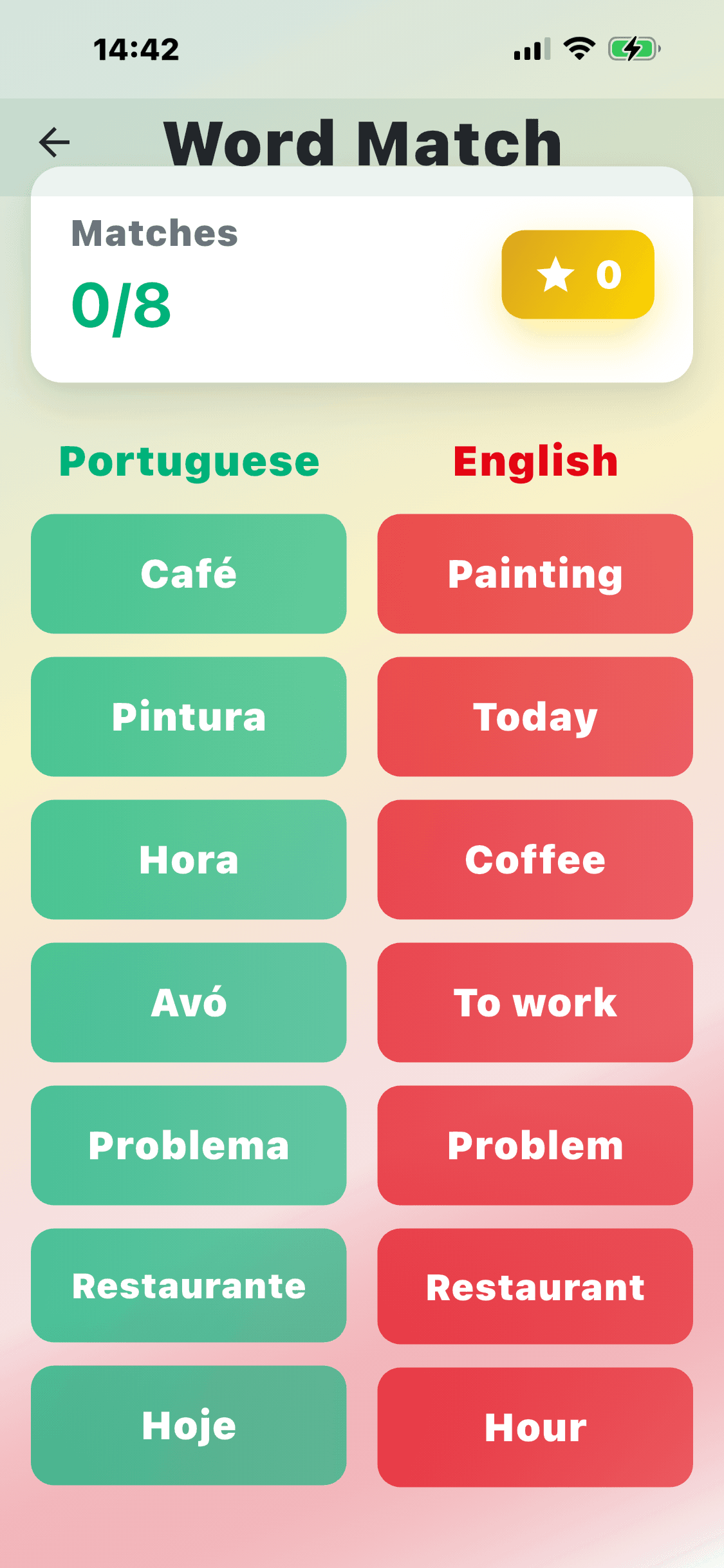
Task: Choose Coffee from the English list
Action: point(535,859)
